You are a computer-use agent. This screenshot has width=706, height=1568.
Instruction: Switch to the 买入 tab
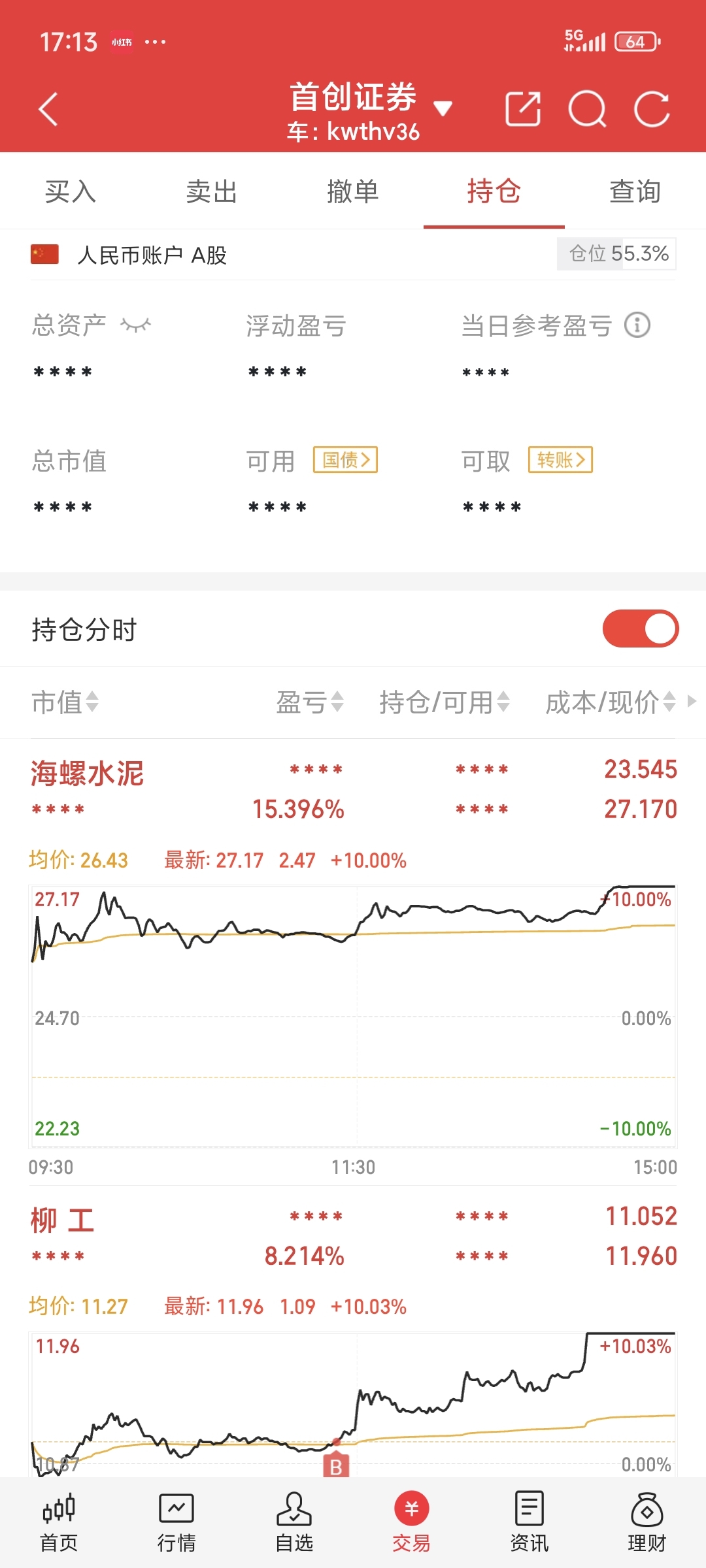point(71,191)
